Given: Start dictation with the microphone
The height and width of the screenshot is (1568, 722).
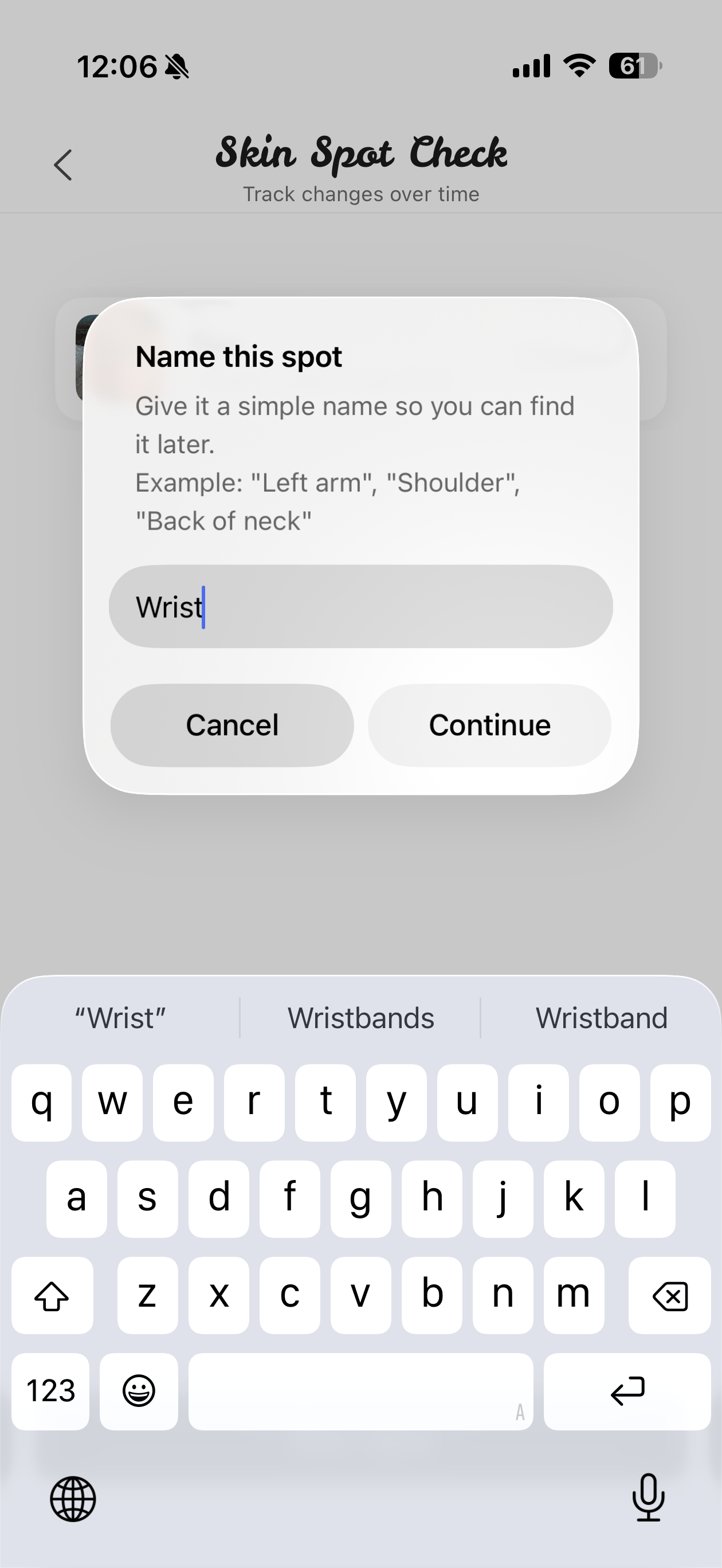Looking at the screenshot, I should [648, 1498].
